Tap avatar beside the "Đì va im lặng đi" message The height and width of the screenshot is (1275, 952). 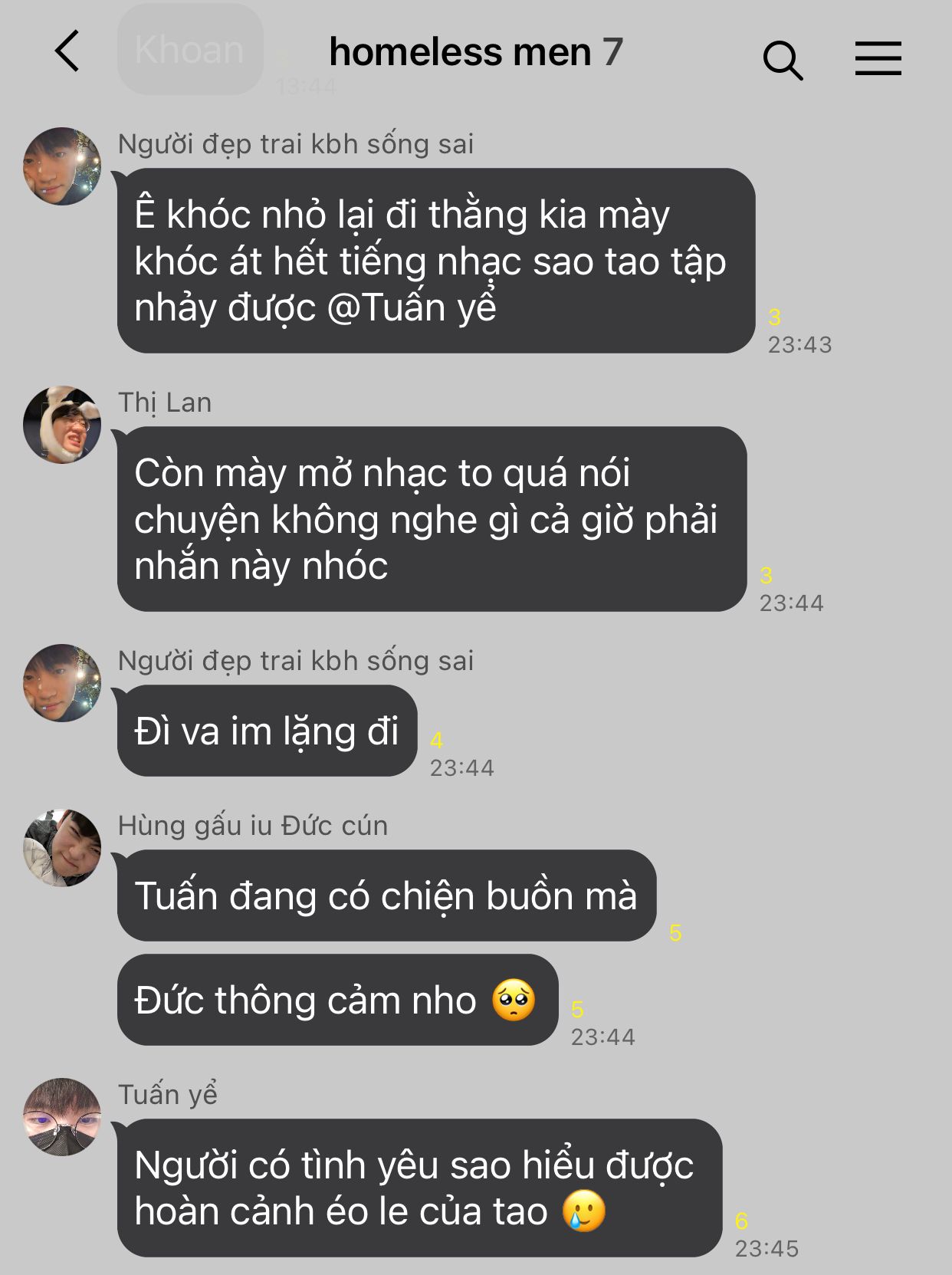(62, 683)
